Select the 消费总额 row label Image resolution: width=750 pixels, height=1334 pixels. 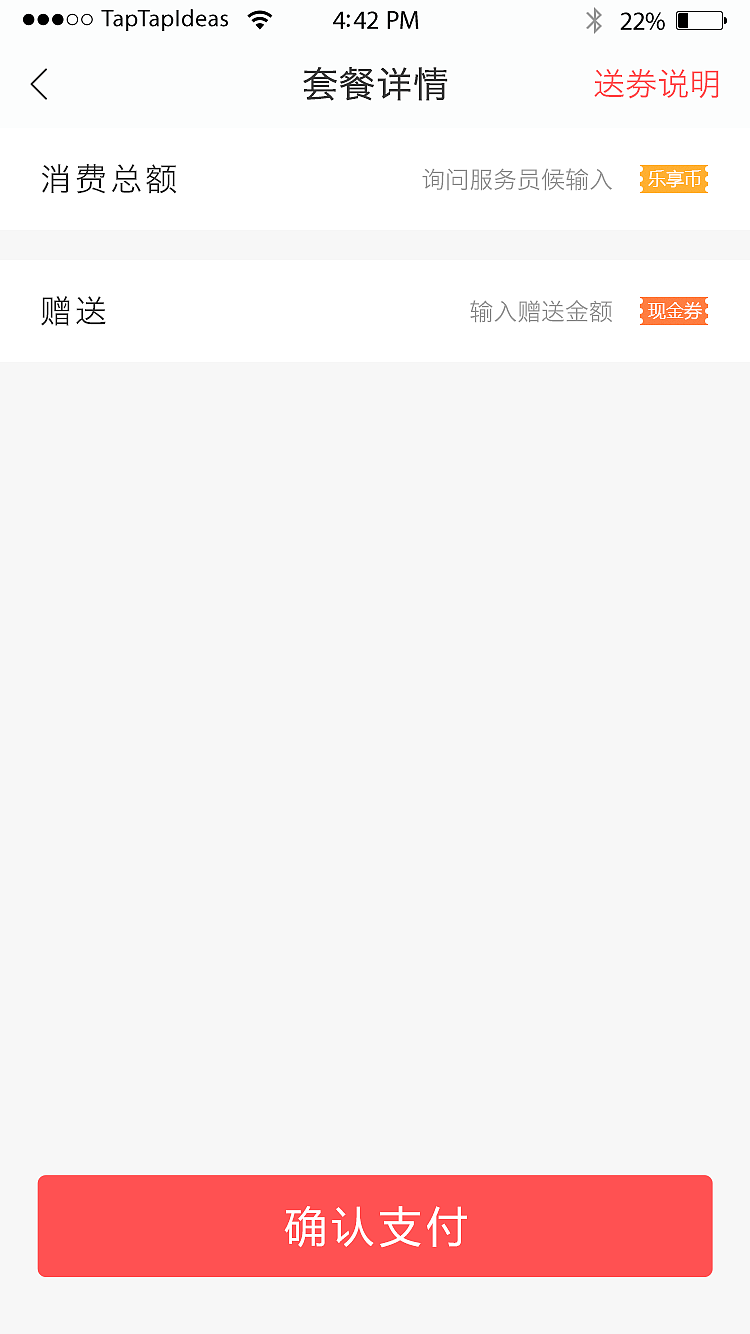coord(109,180)
